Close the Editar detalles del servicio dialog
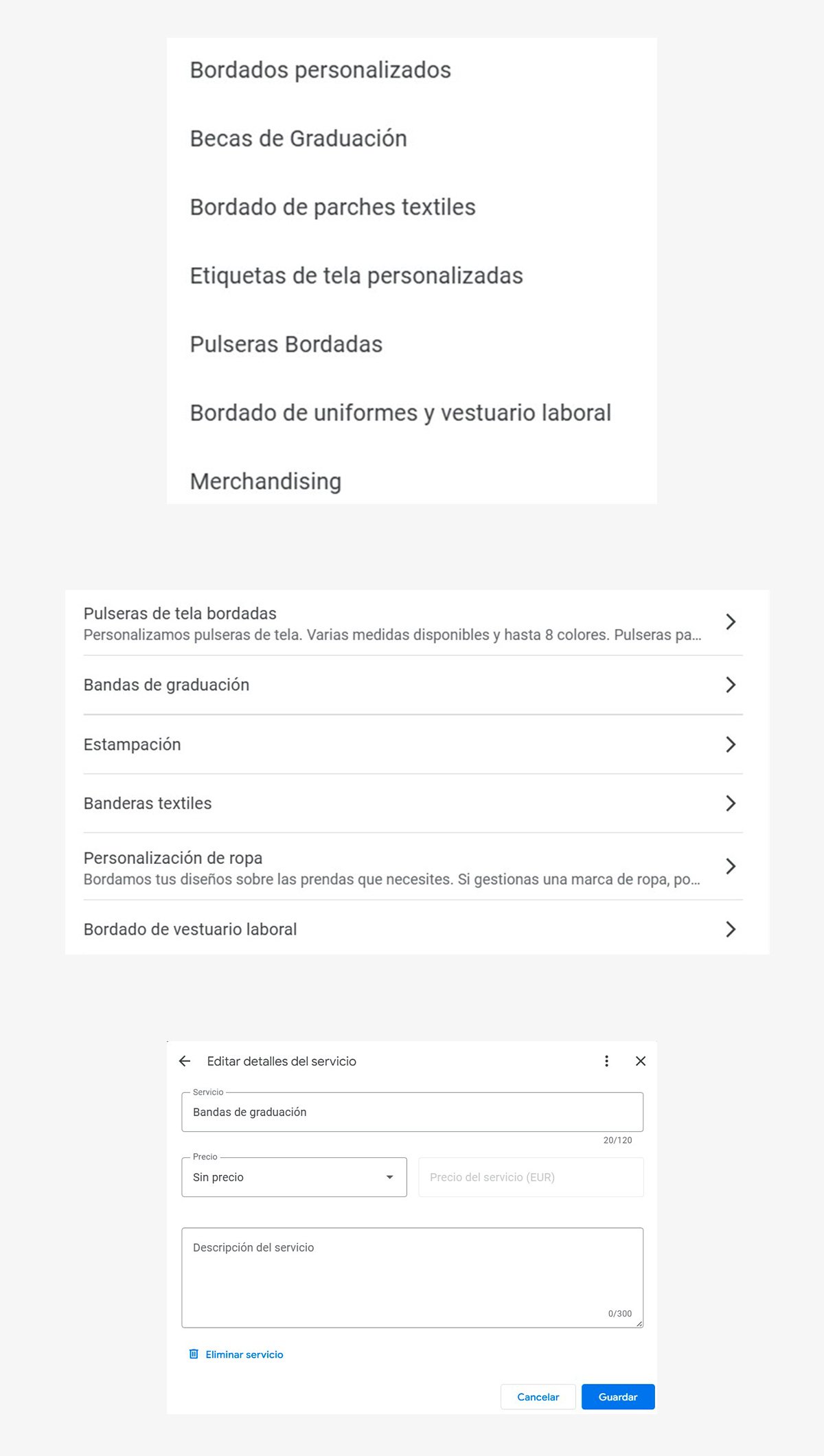The width and height of the screenshot is (824, 1456). 641,1061
